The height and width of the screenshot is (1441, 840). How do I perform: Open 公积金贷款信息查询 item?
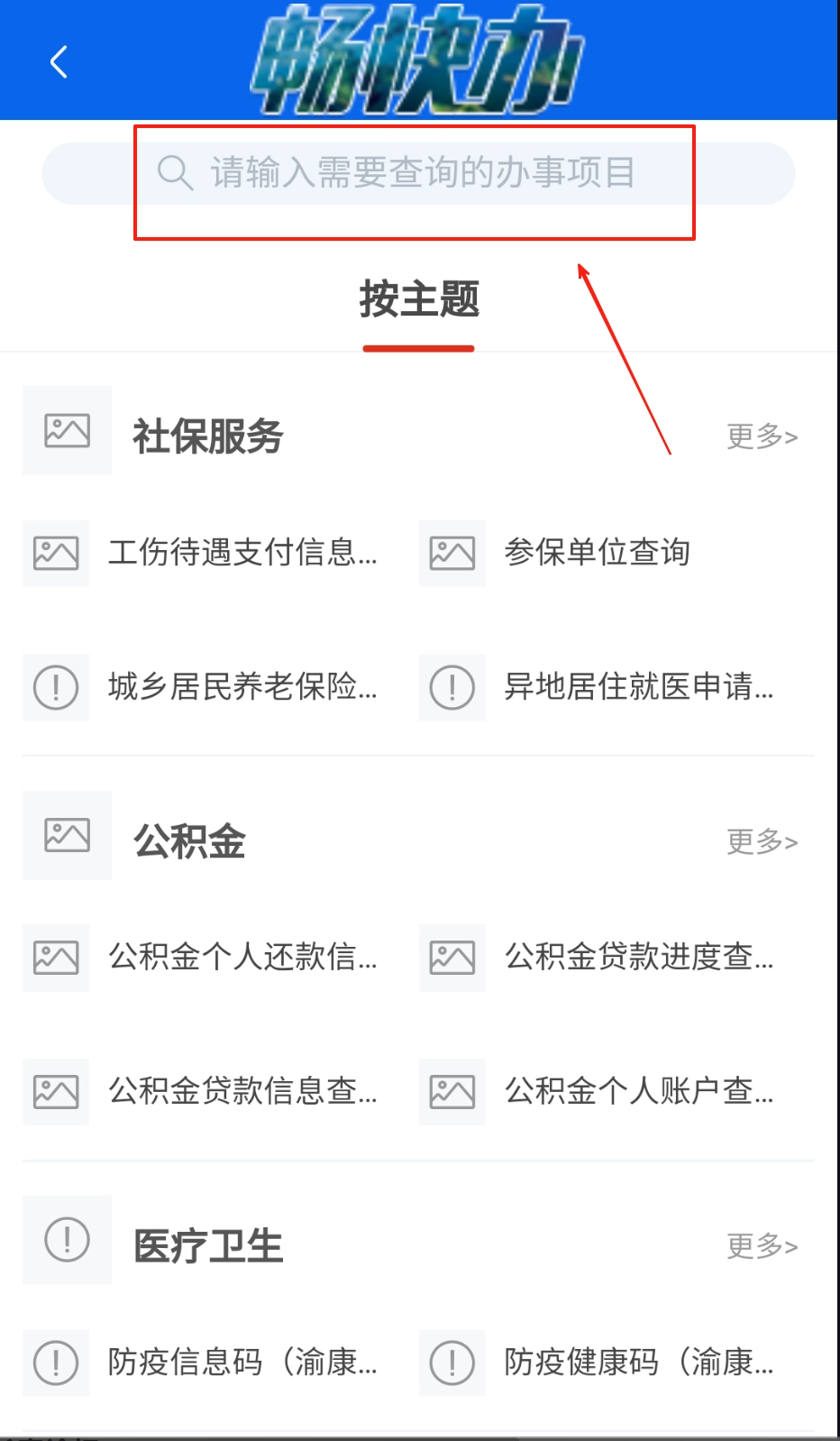(242, 1091)
